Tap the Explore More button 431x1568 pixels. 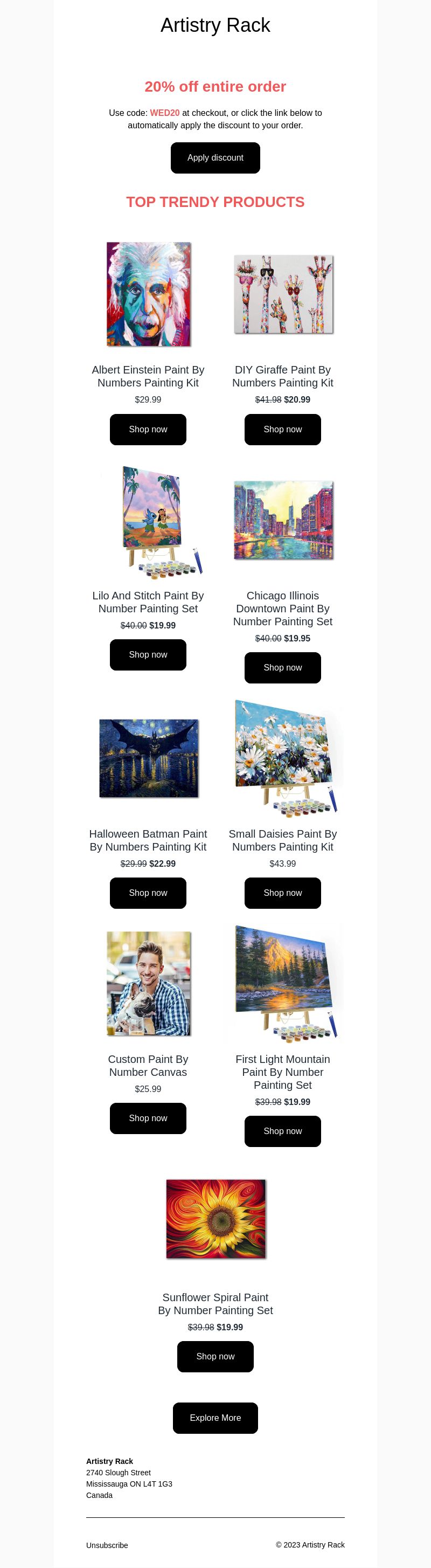point(215,1417)
